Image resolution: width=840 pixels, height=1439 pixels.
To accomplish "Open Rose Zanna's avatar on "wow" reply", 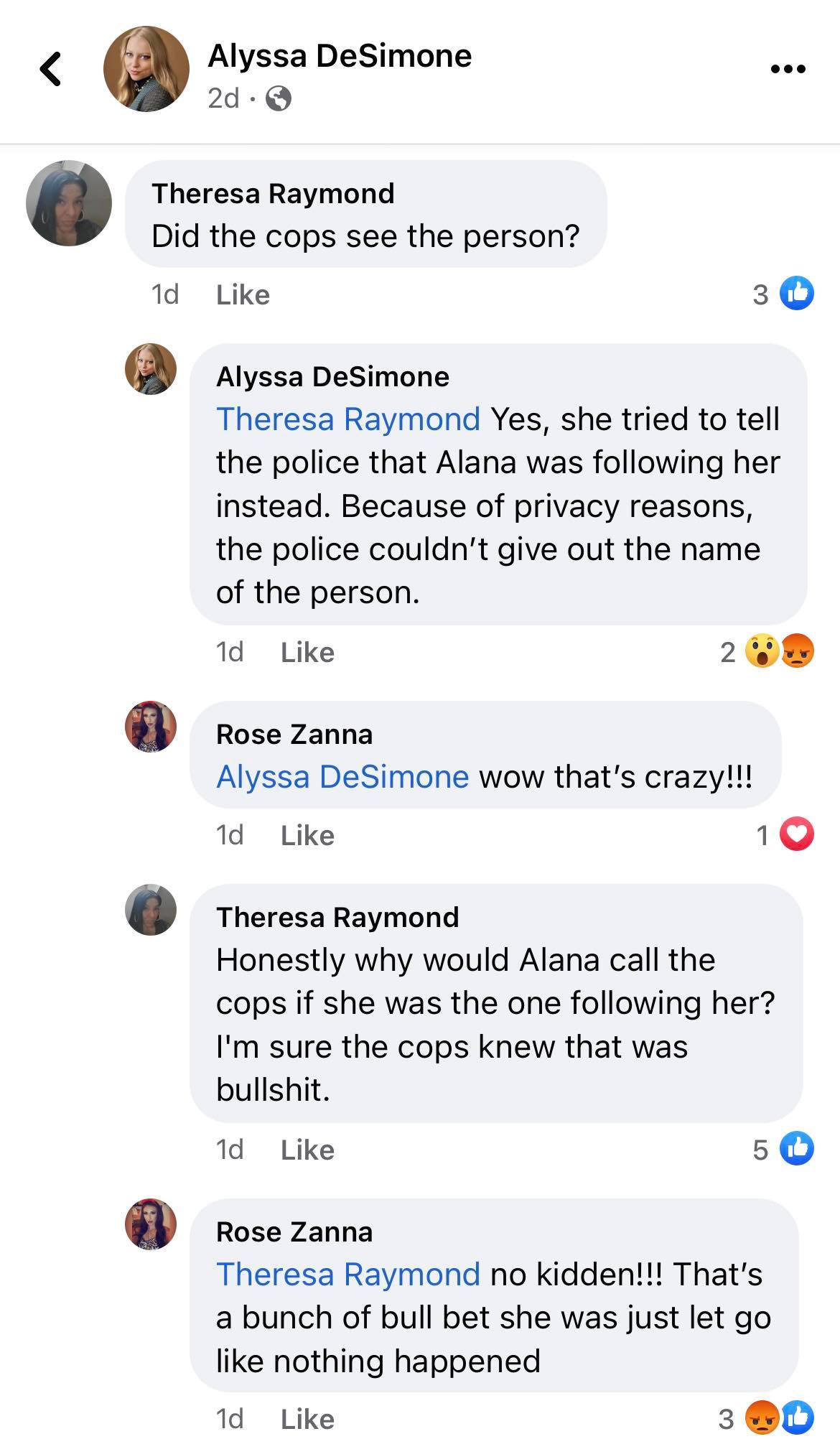I will pyautogui.click(x=151, y=727).
